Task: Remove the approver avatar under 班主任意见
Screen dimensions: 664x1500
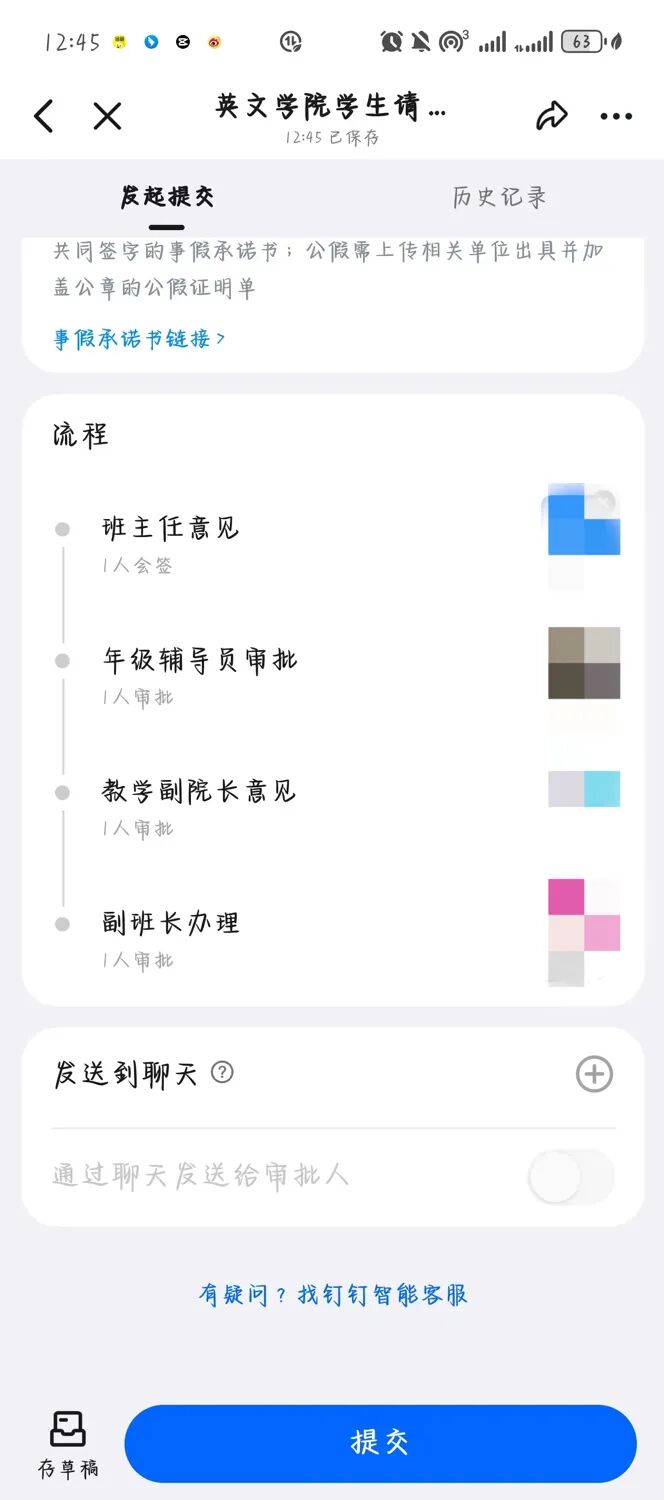Action: click(x=604, y=501)
